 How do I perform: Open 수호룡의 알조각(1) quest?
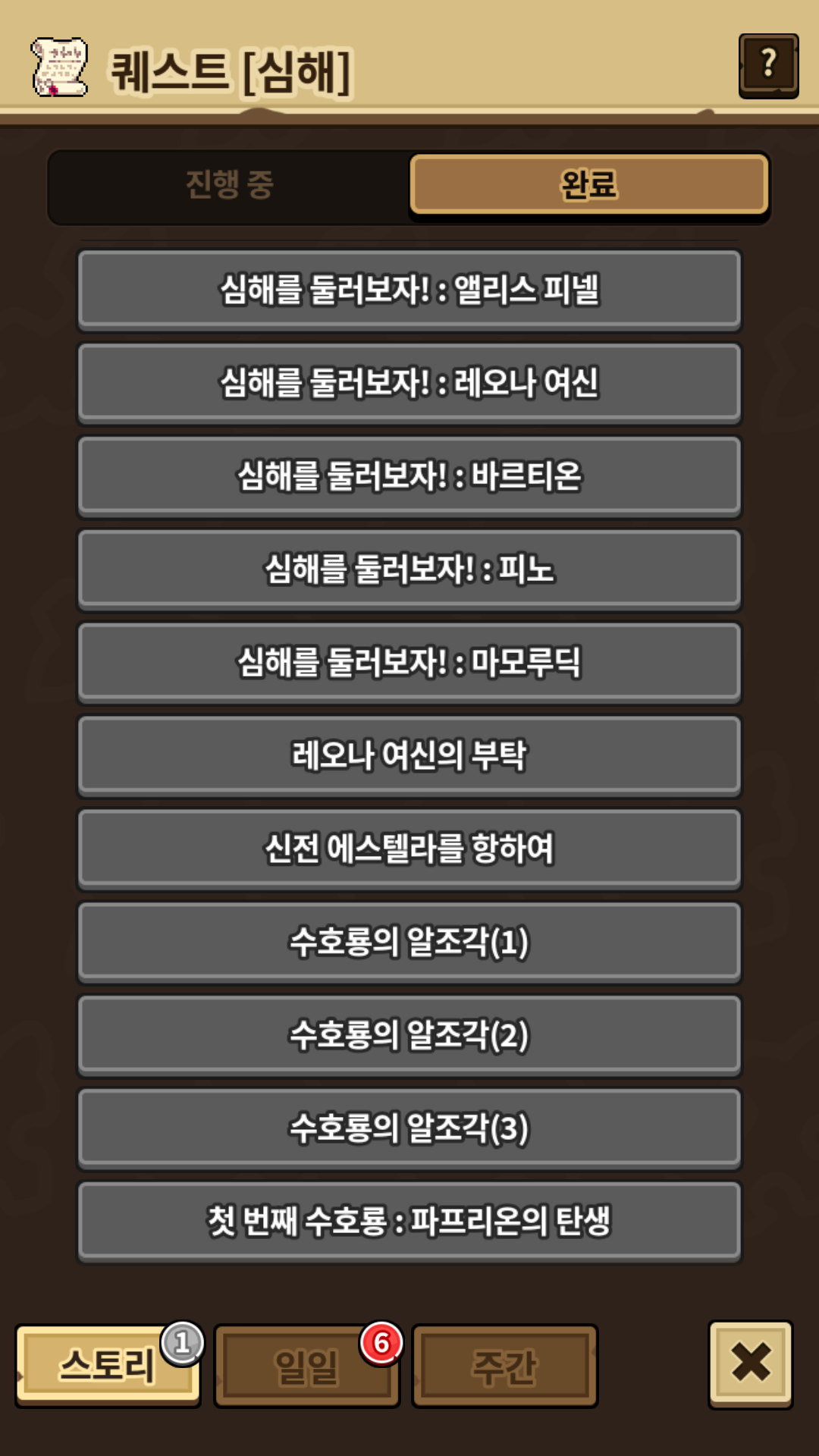click(409, 943)
